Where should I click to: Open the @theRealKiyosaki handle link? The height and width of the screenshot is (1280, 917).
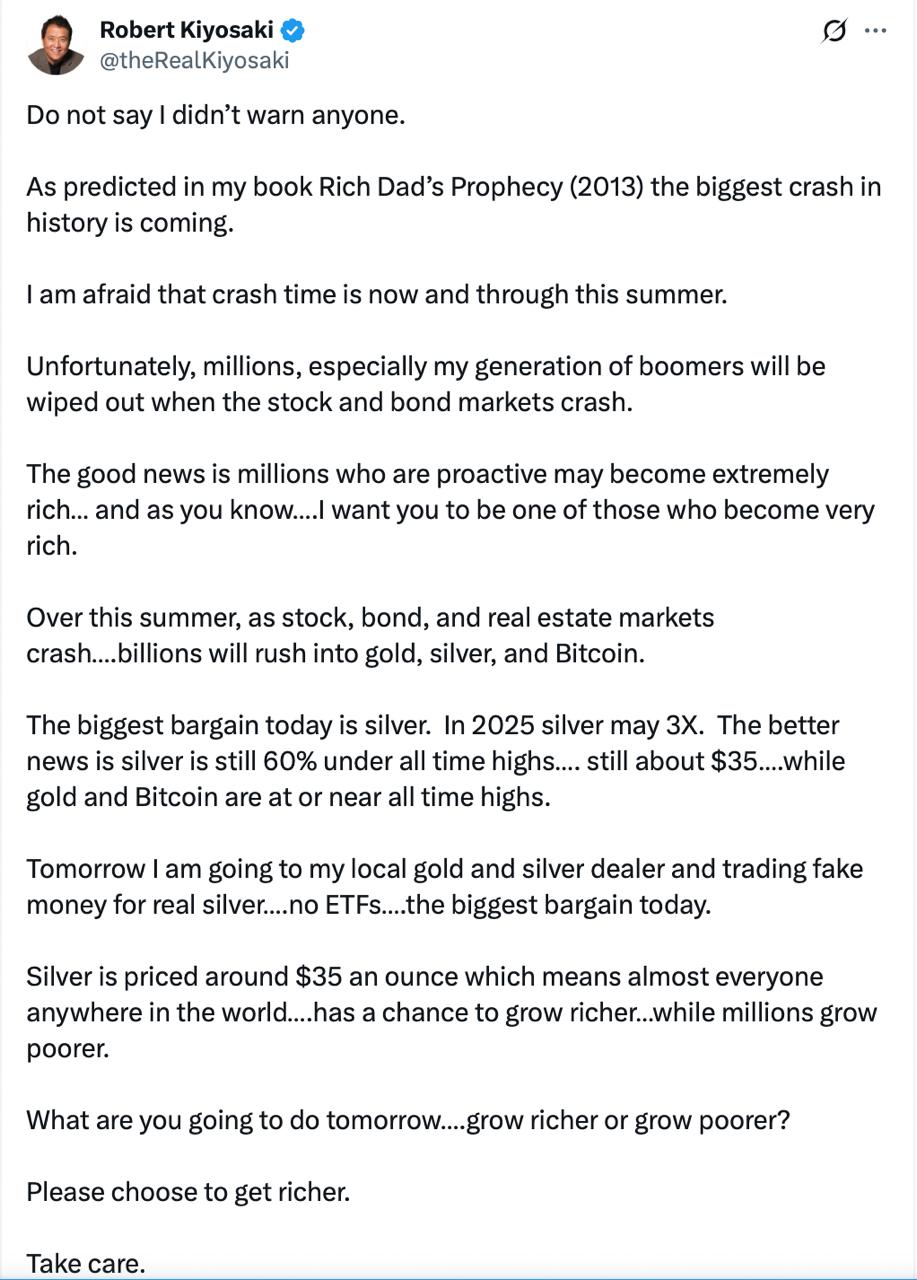[x=194, y=60]
